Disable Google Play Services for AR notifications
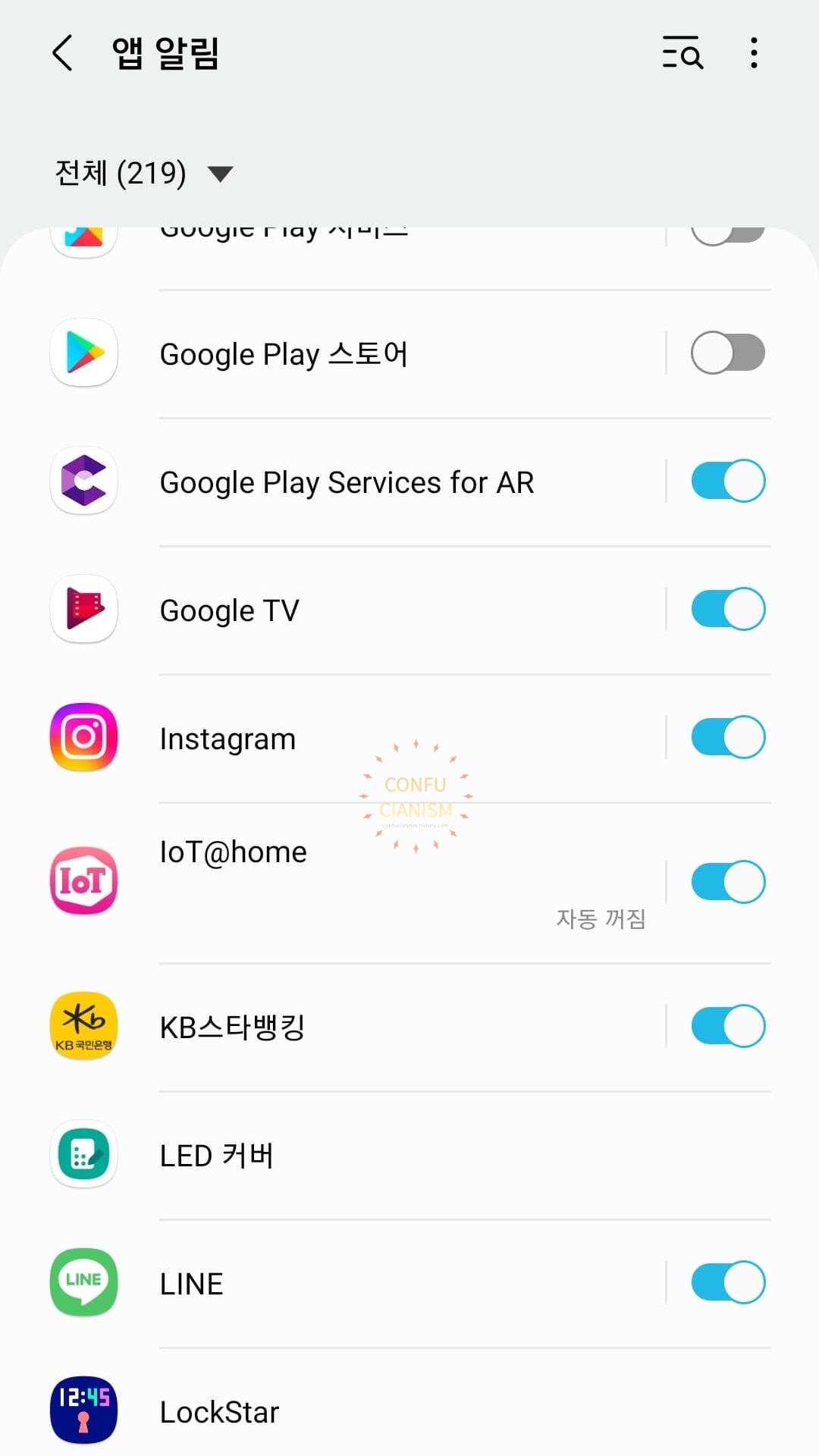The width and height of the screenshot is (819, 1456). coord(728,481)
